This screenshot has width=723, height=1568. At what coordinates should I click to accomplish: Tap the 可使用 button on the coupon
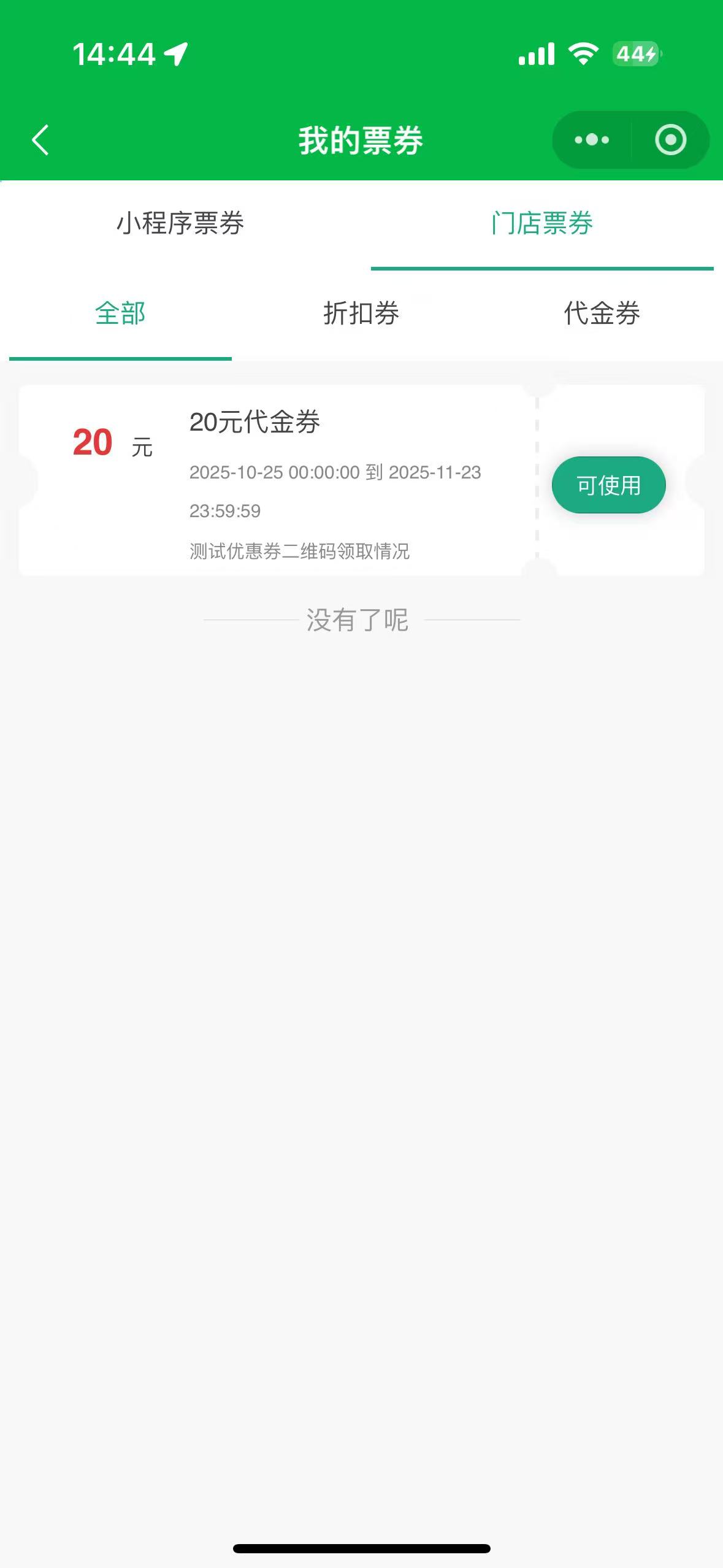click(x=608, y=485)
